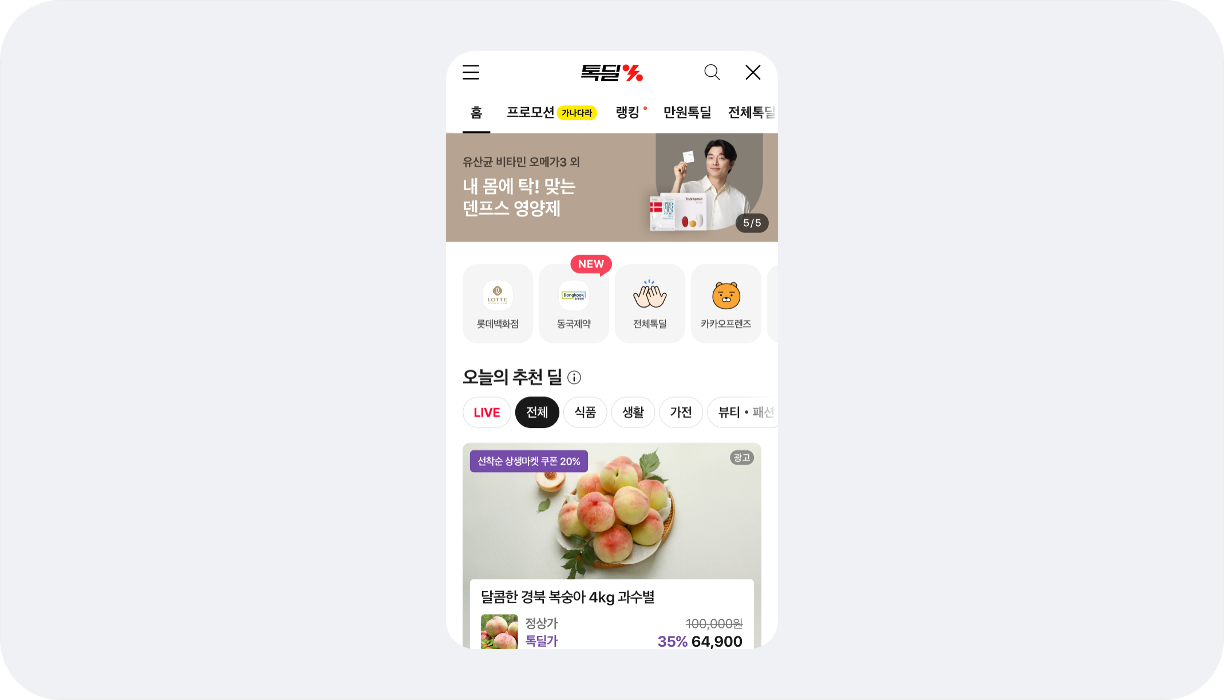Select the LIVE filter chip

(x=487, y=412)
